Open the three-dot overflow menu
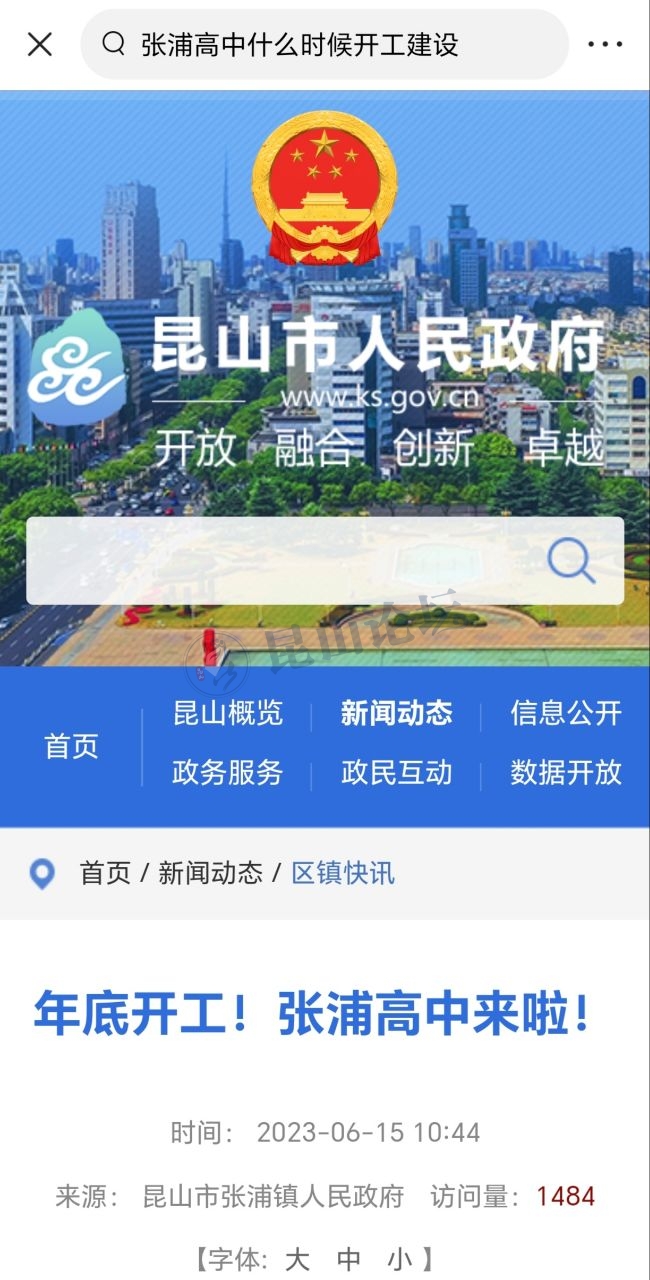 coord(605,44)
